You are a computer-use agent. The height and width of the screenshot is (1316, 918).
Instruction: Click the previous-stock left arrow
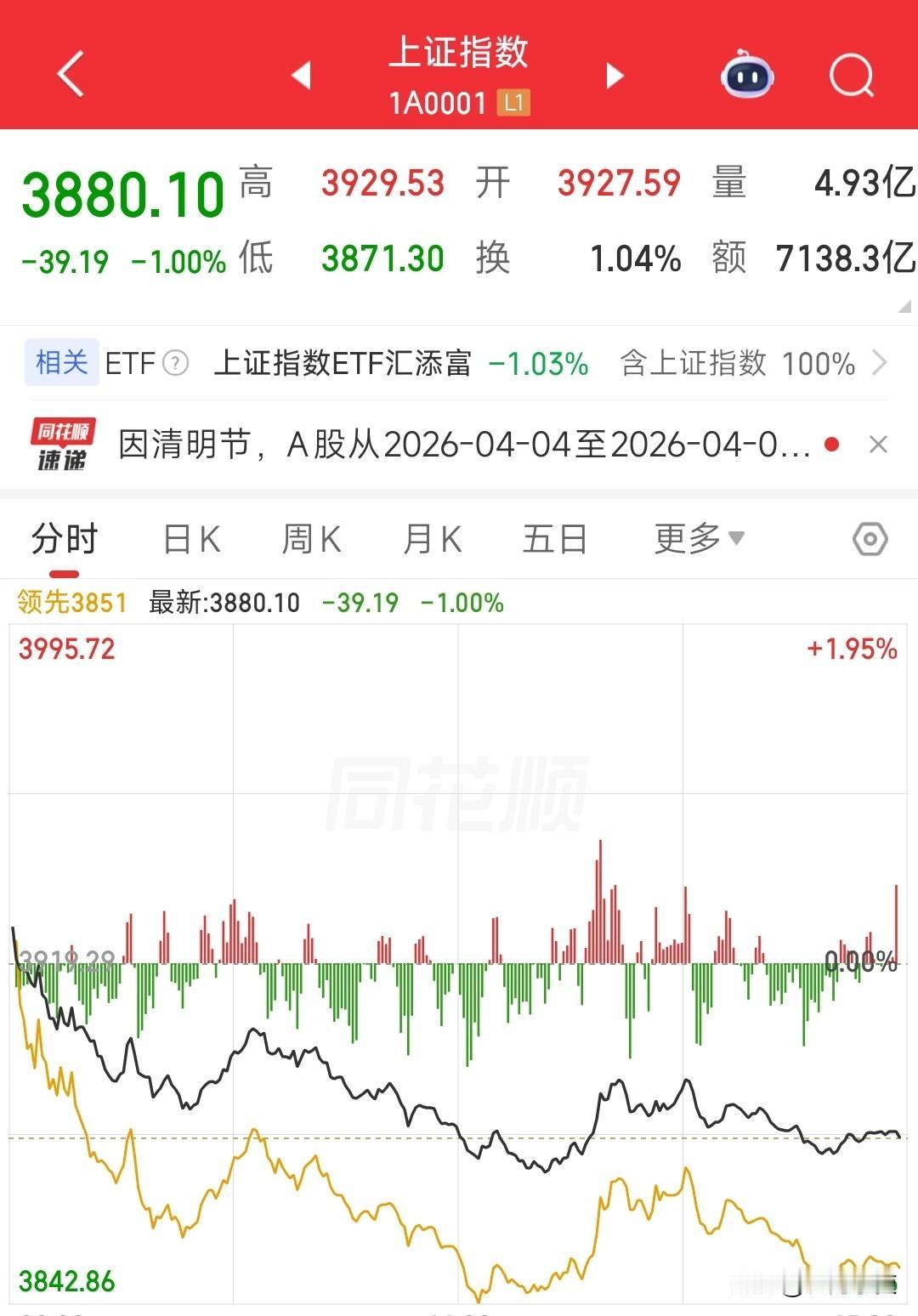tap(301, 75)
